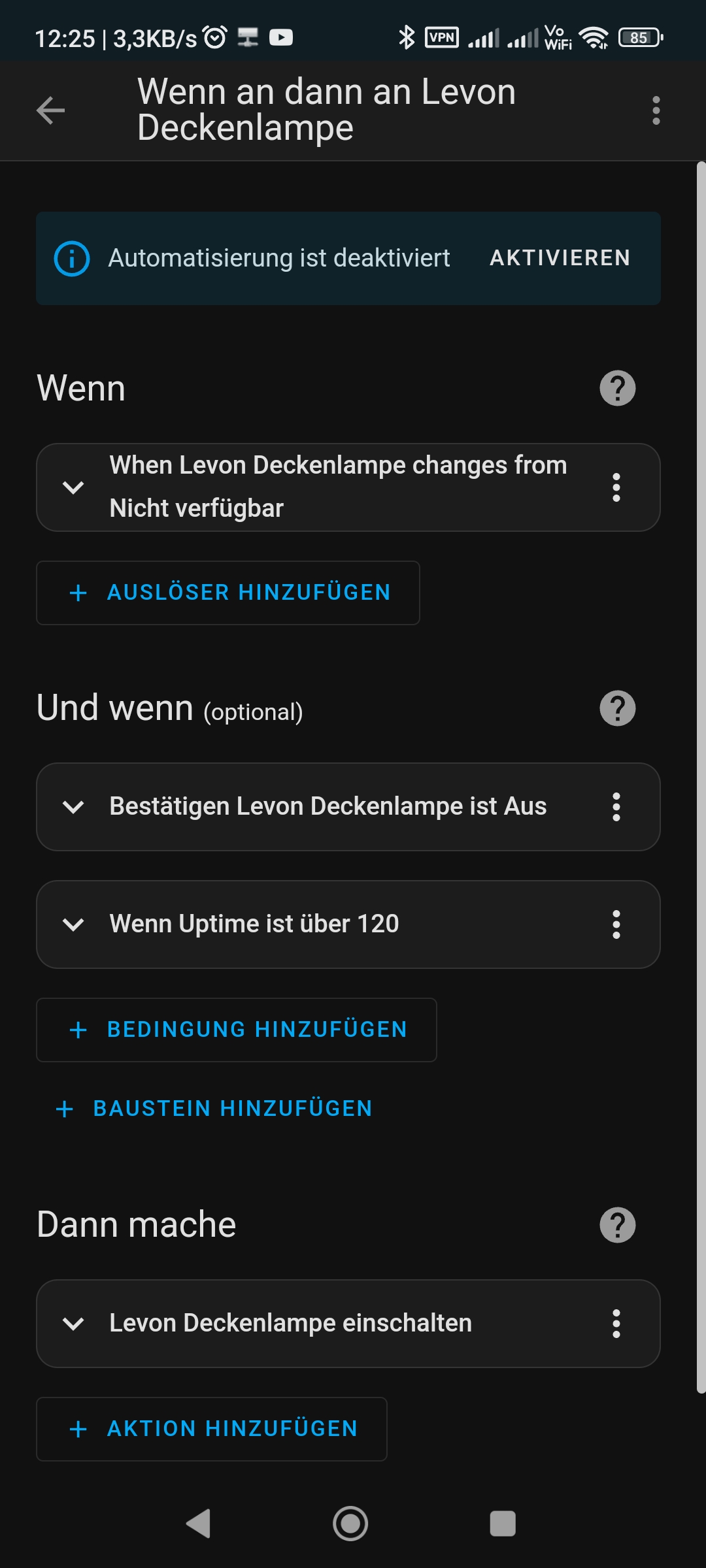Open the help icon next to Wenn
Screen dimensions: 706x1568
(x=617, y=387)
